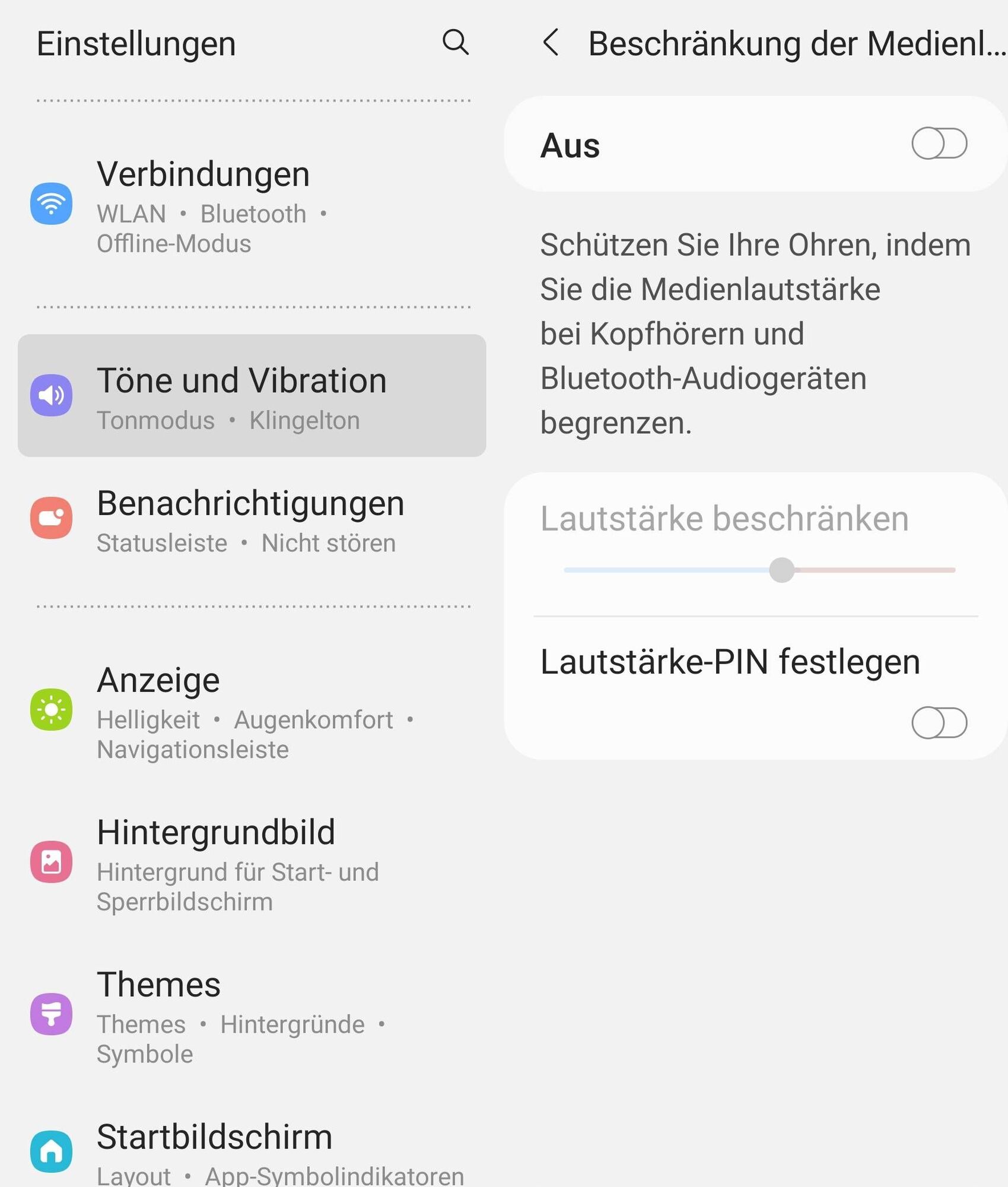
Task: Go back from Beschränkung der Medienlautstärke
Action: tap(551, 43)
